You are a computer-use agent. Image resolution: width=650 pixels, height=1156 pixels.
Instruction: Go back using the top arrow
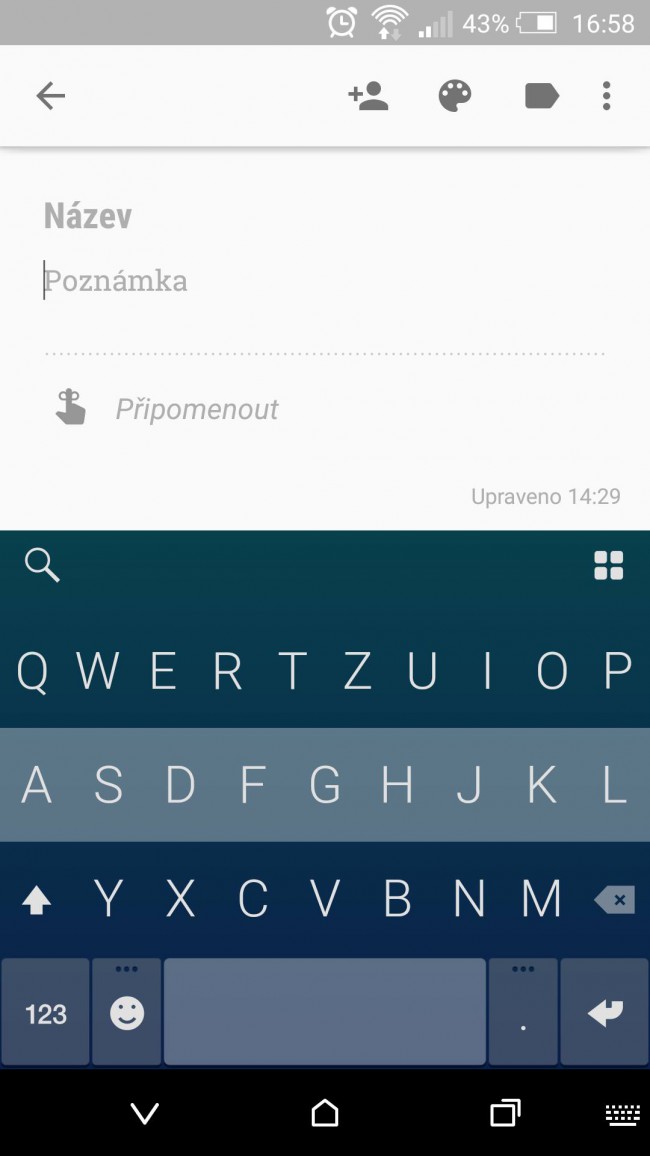coord(50,96)
